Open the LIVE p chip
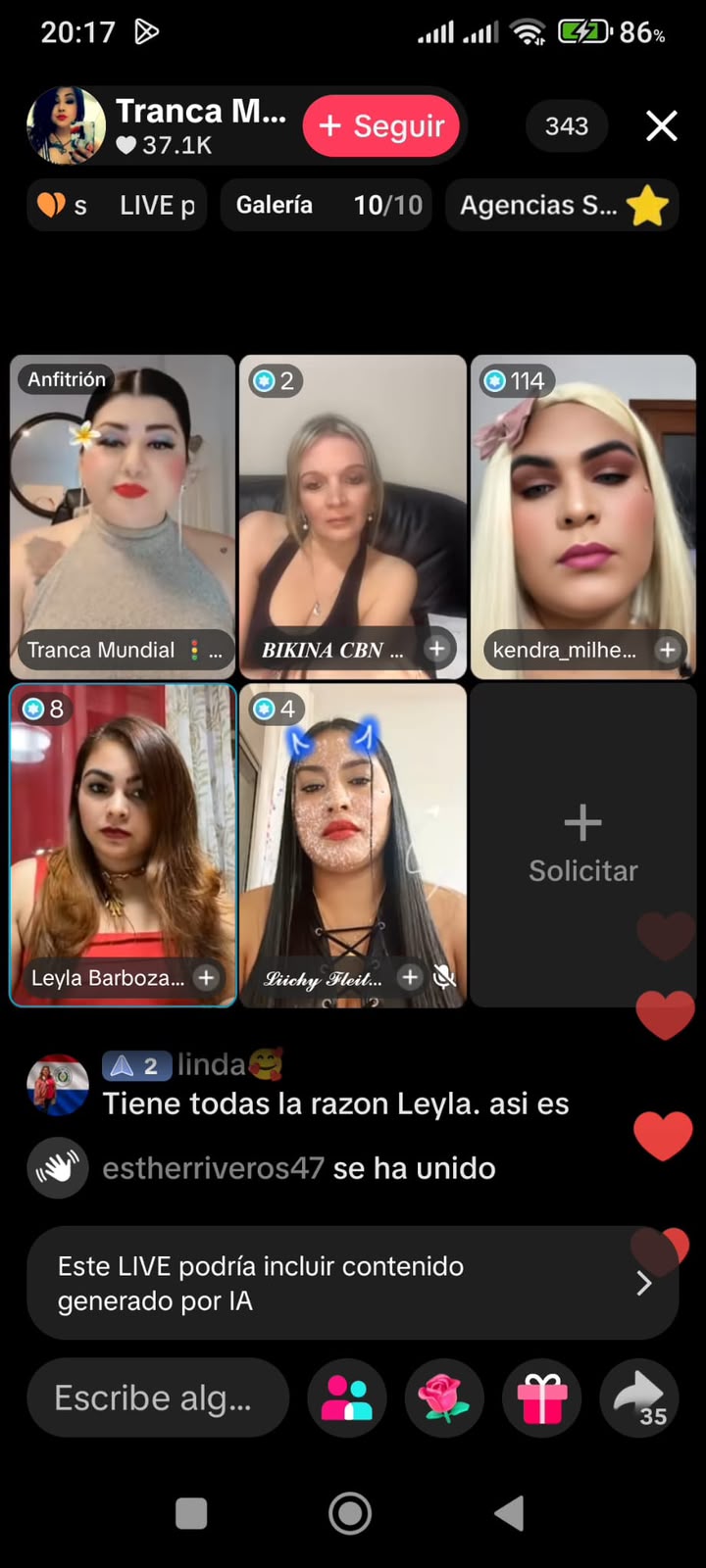The image size is (706, 1568). click(117, 205)
